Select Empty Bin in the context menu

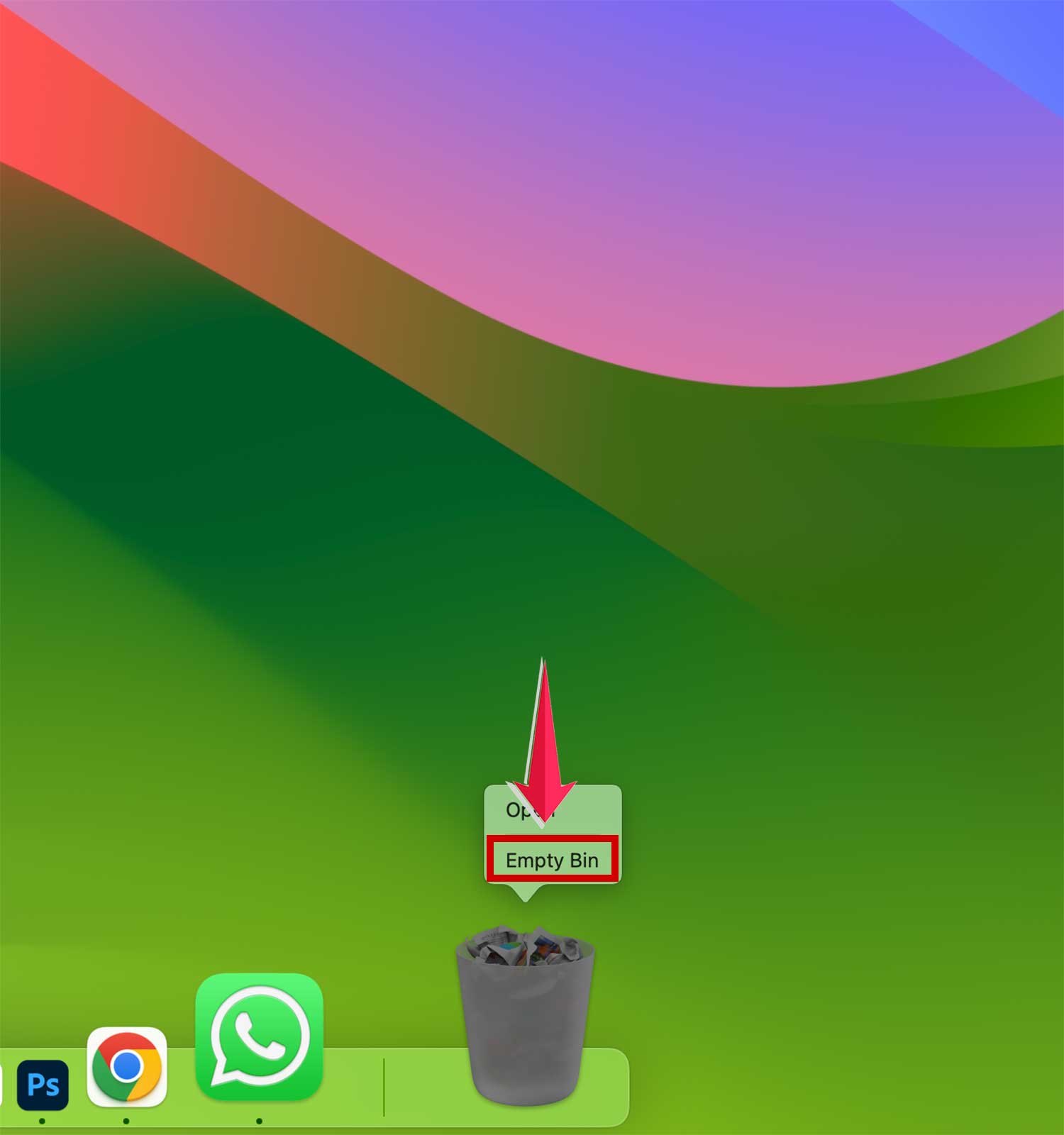coord(552,860)
